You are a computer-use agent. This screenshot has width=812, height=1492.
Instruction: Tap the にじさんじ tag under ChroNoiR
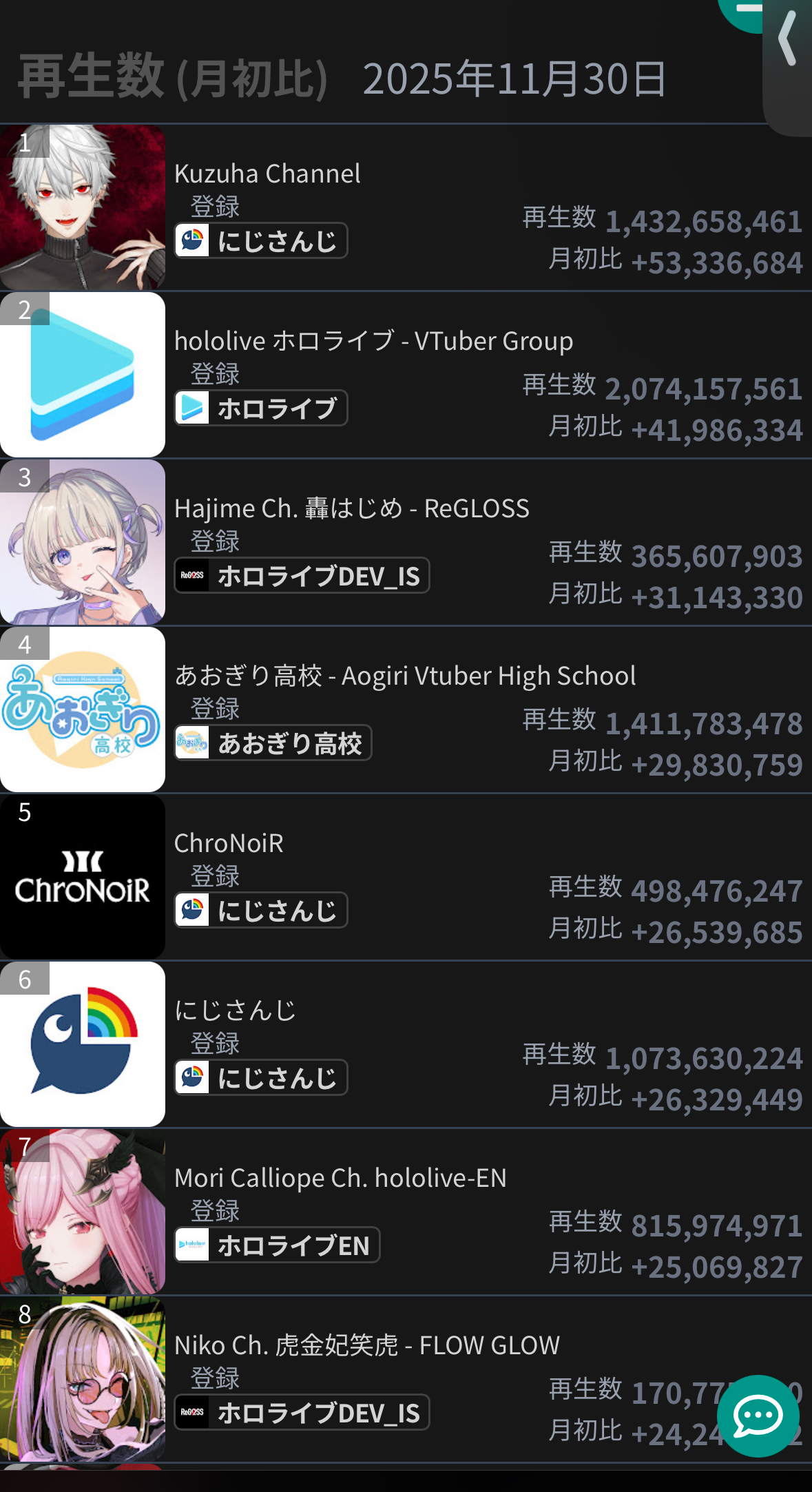click(x=261, y=911)
